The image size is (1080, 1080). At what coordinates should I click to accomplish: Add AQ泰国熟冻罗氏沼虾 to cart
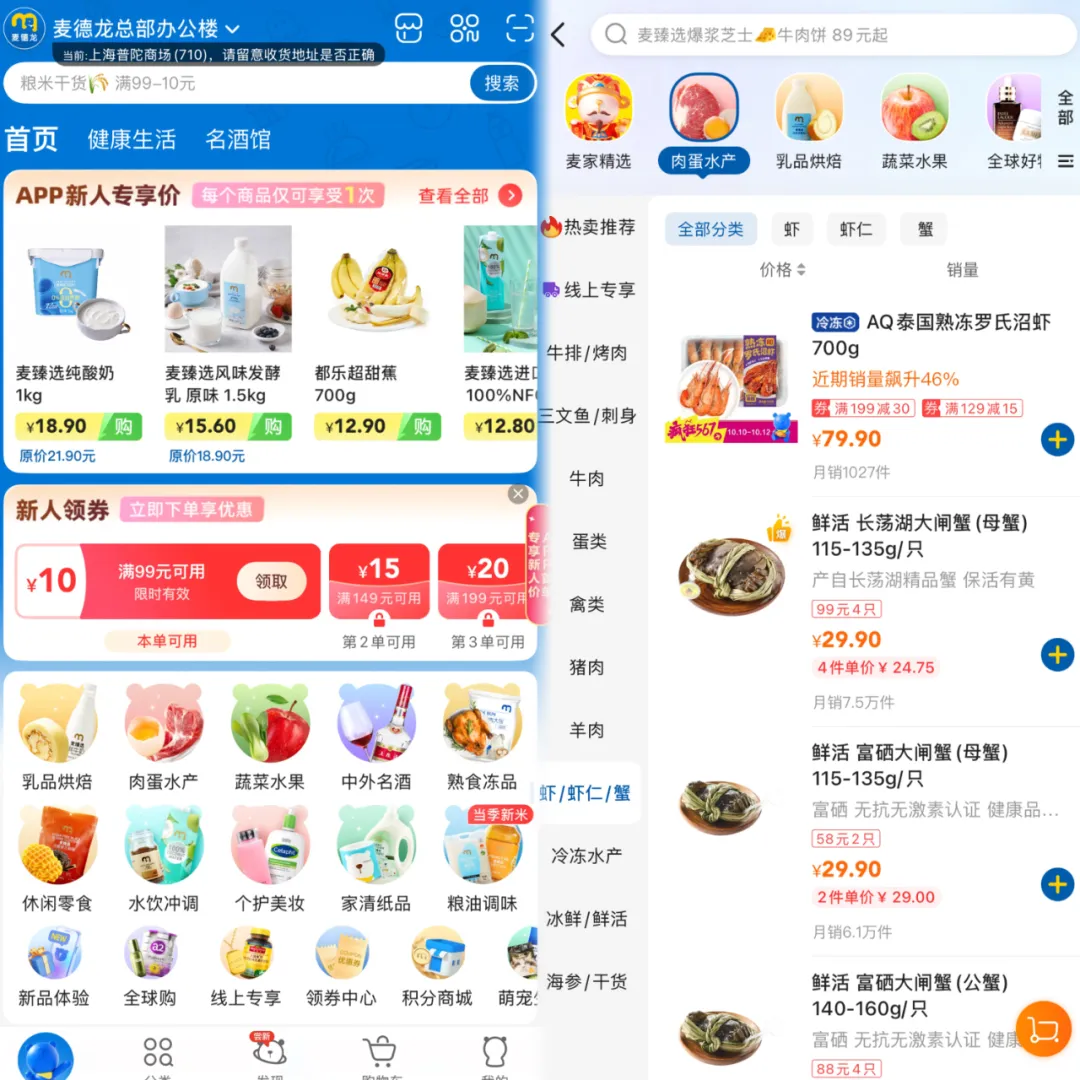click(x=1057, y=439)
